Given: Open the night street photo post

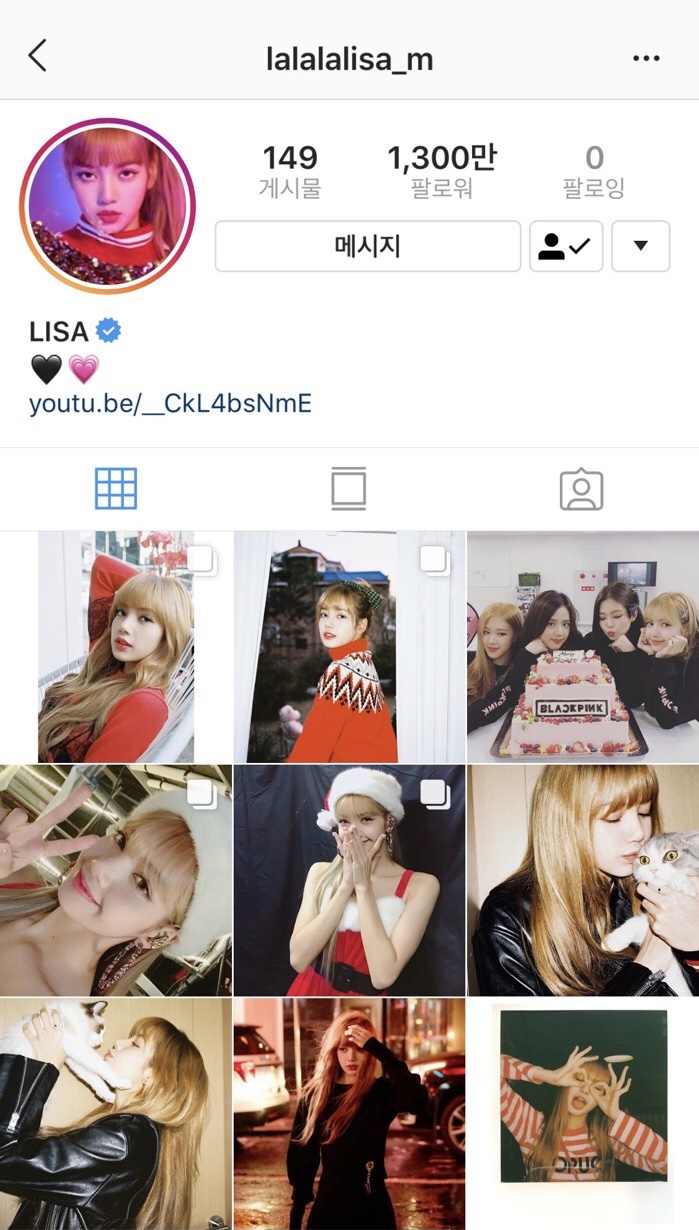Looking at the screenshot, I should point(349,1113).
